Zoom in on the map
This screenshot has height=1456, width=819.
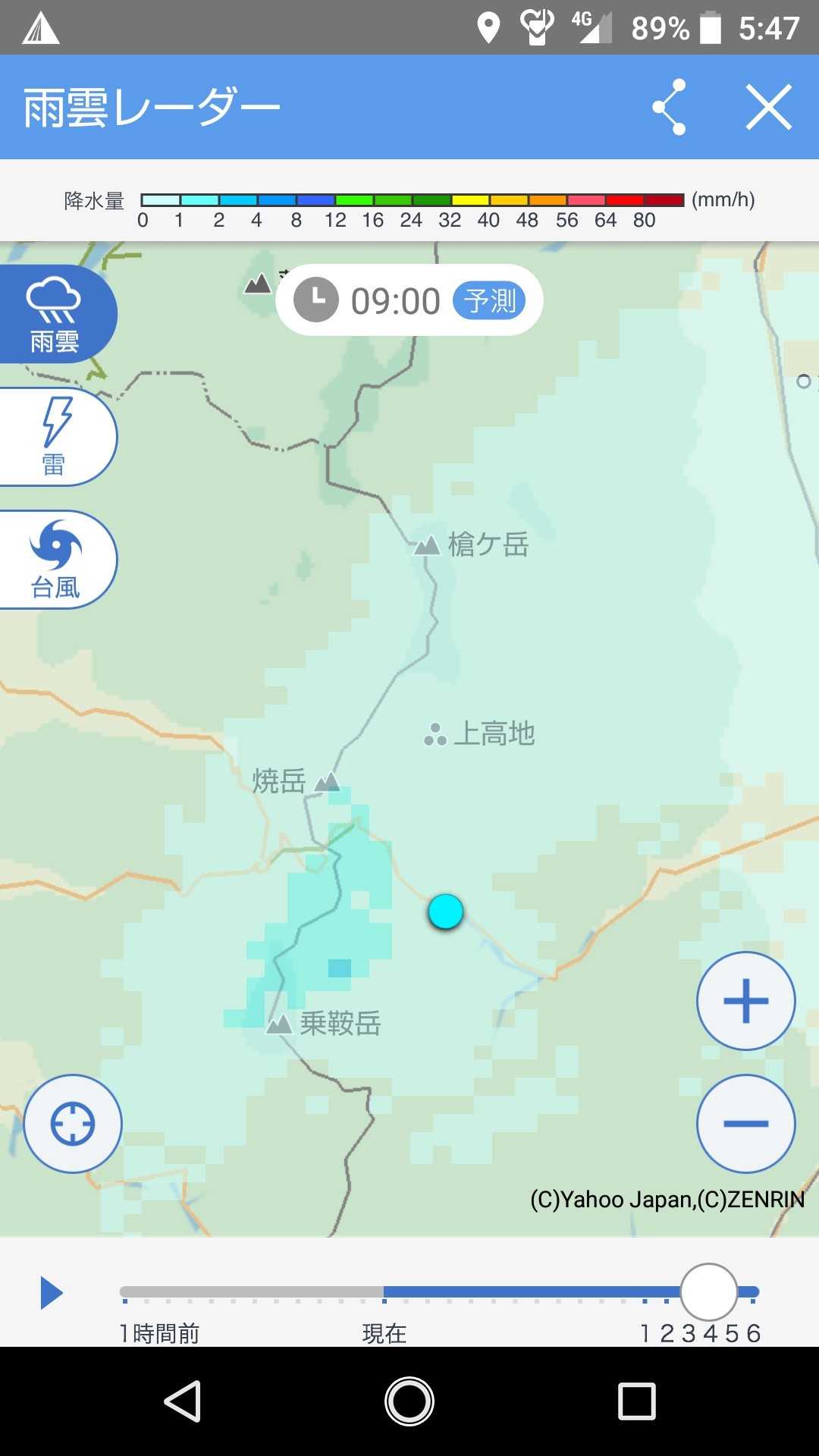(746, 1001)
